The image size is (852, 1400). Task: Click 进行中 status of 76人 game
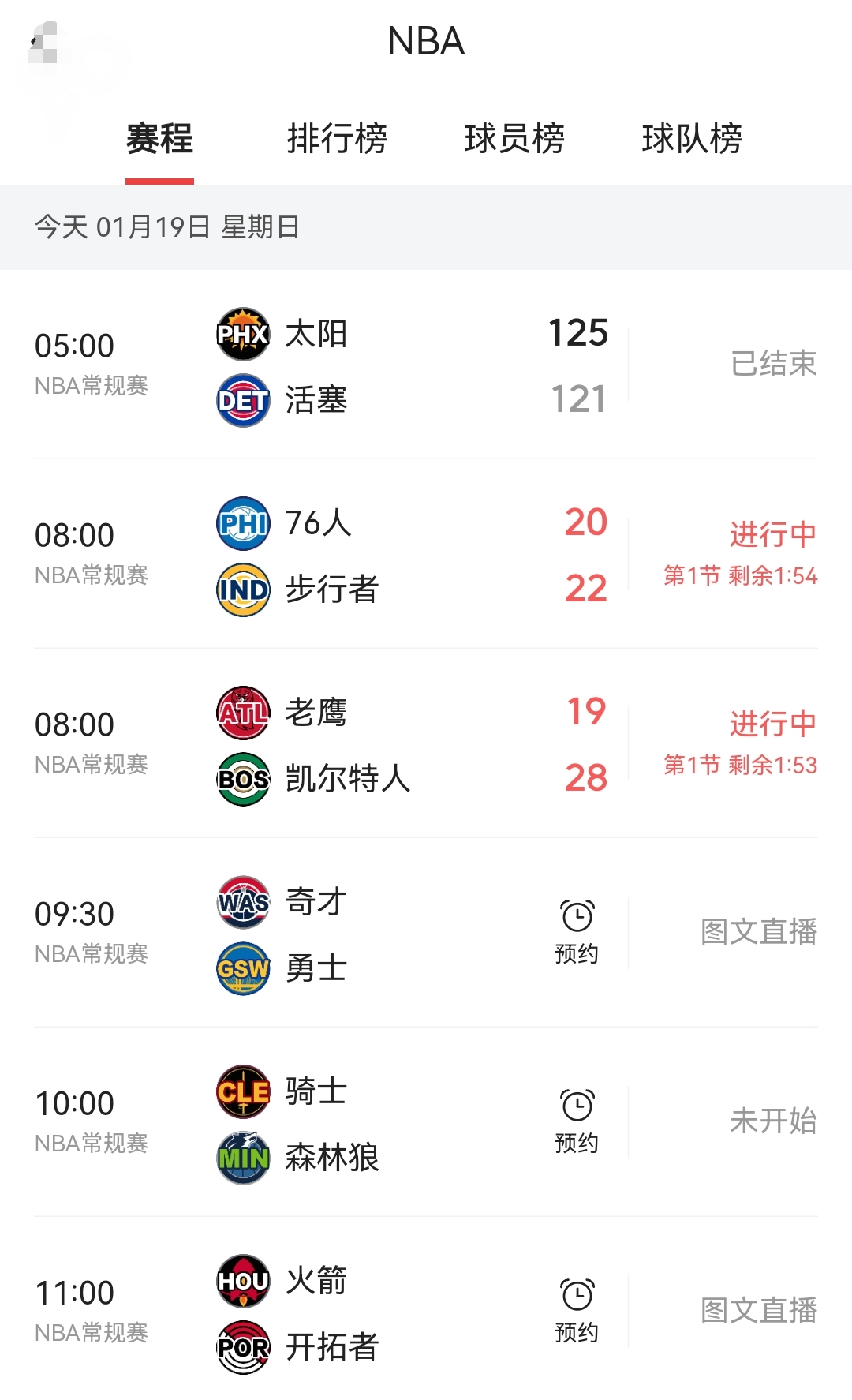pos(772,535)
